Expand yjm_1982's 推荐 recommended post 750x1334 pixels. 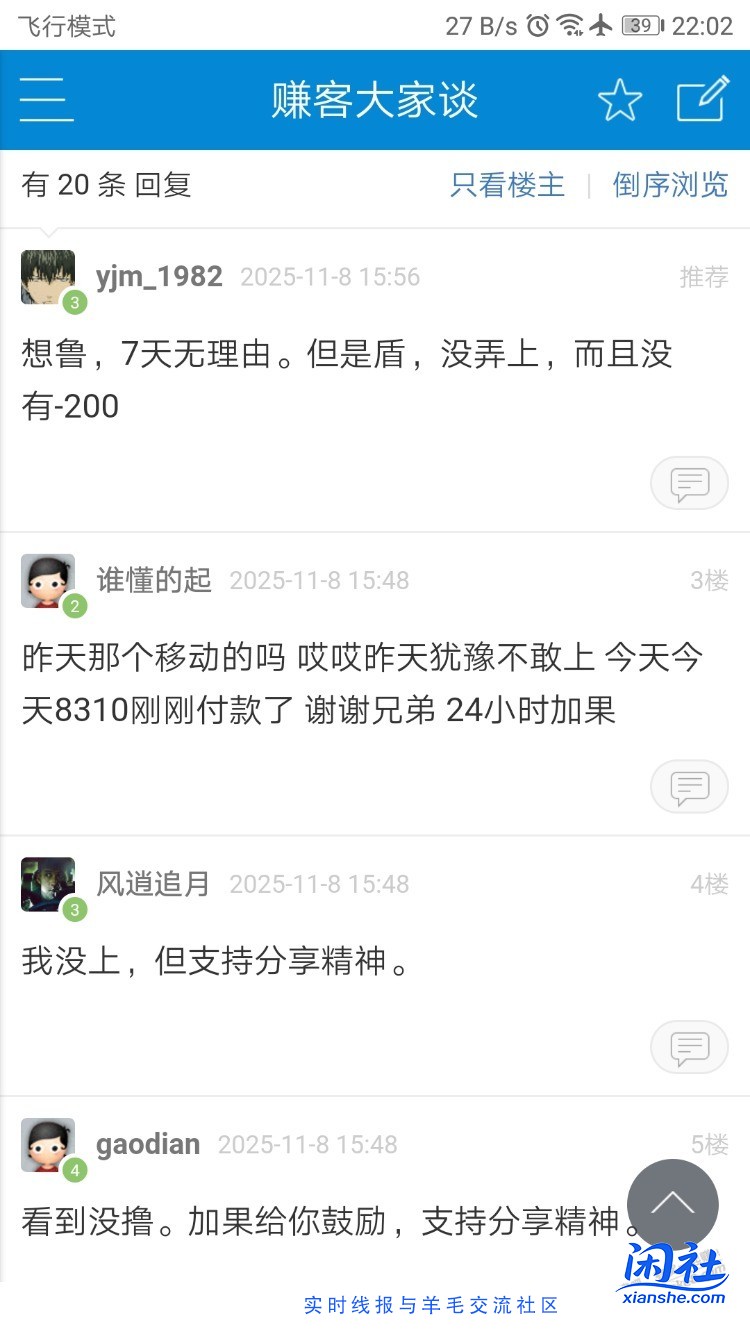[x=704, y=277]
